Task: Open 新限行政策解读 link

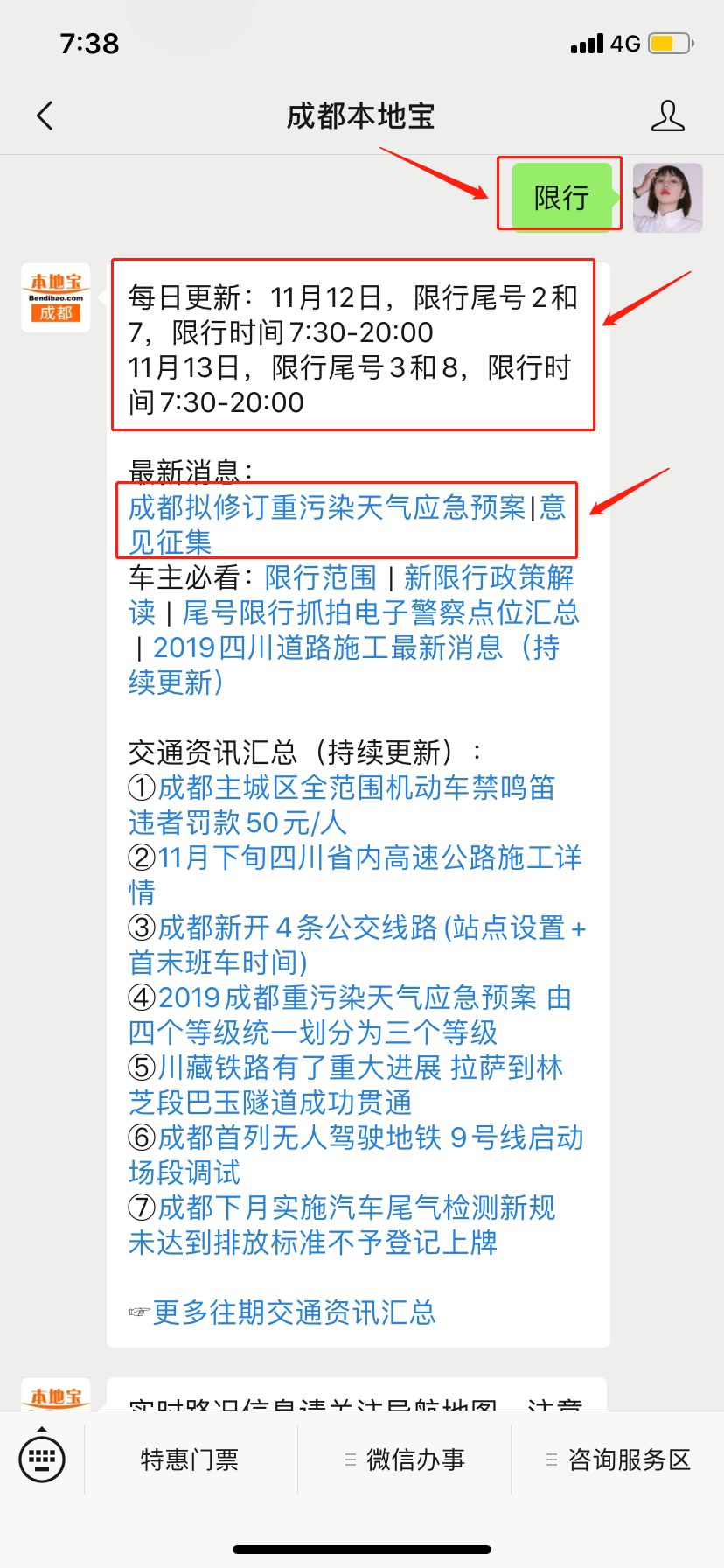Action: click(488, 577)
